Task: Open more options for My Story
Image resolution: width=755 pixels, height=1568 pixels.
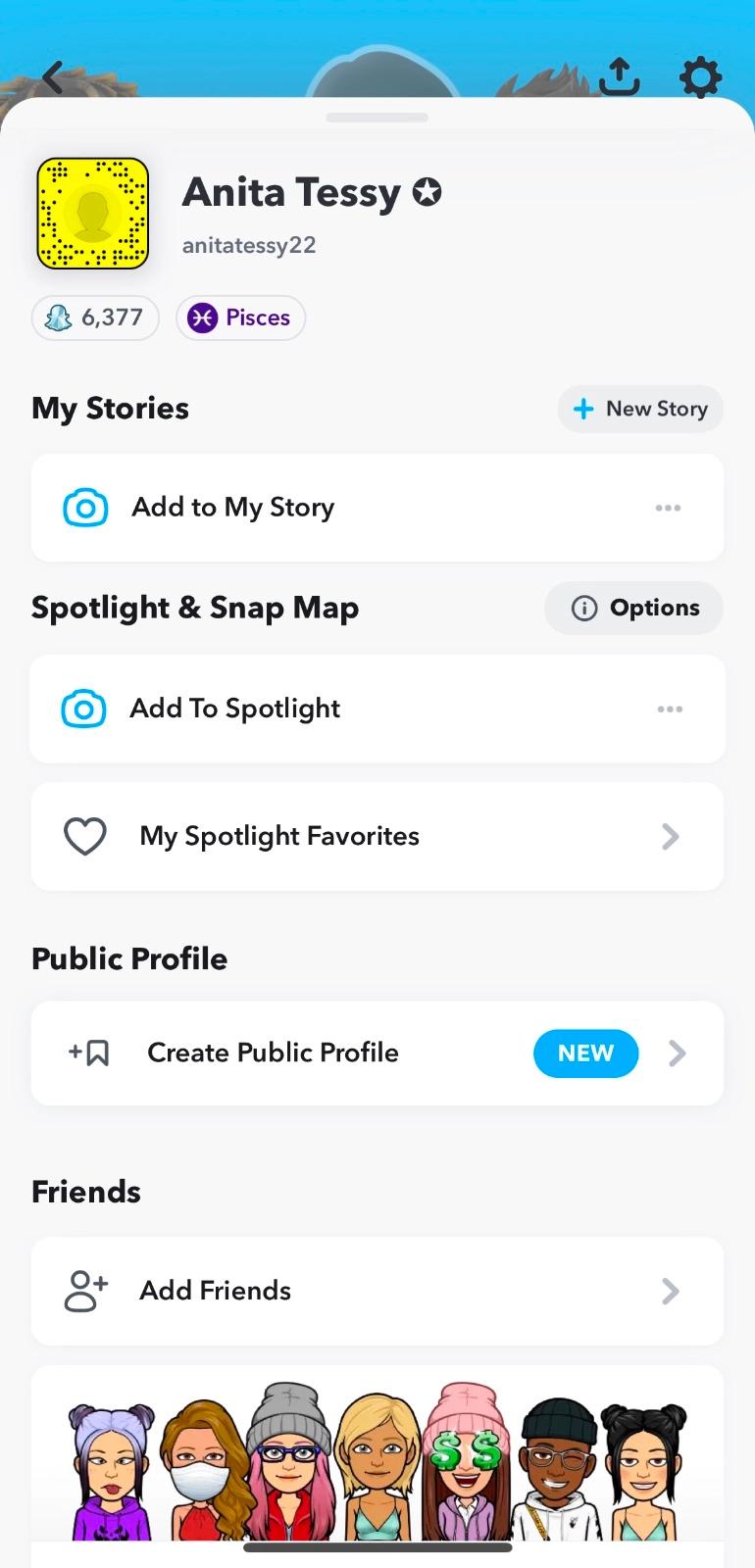Action: point(668,508)
